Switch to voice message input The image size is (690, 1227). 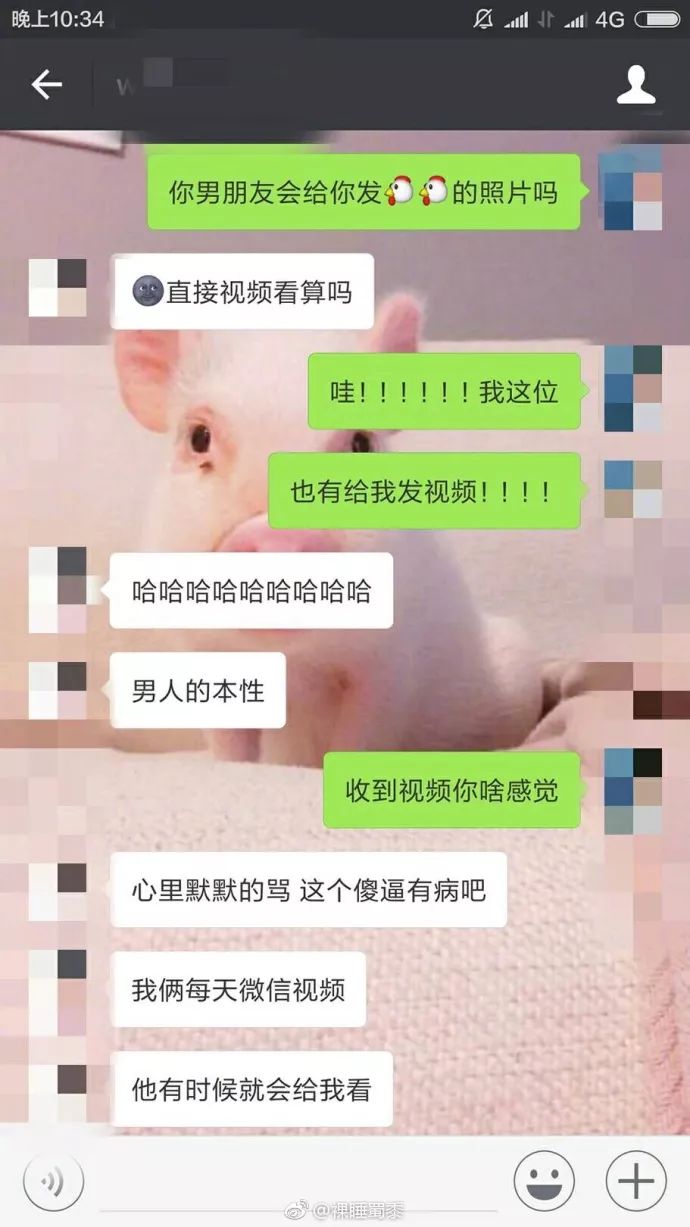(53, 1181)
